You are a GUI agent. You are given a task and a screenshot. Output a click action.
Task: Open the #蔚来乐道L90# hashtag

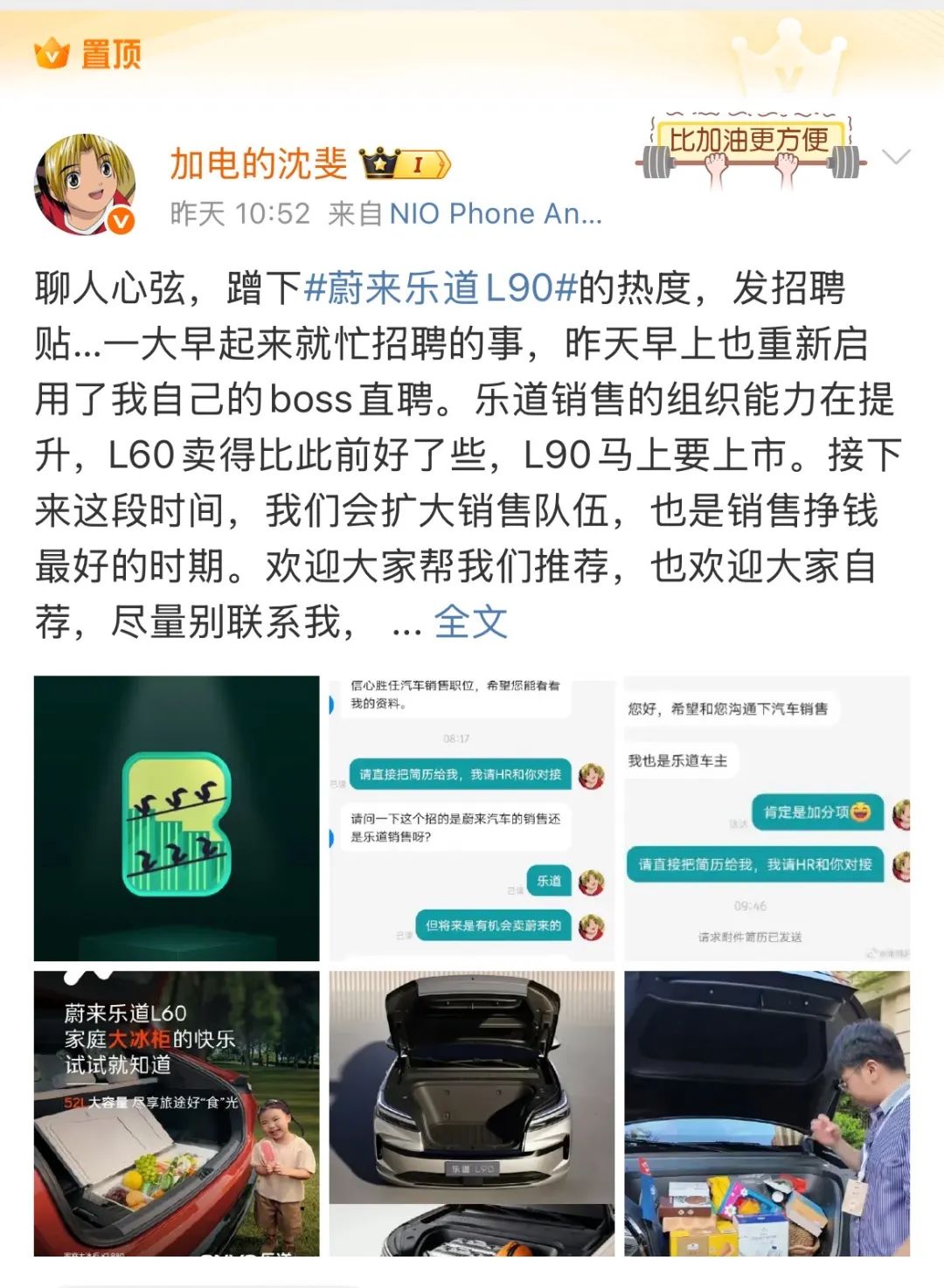440,288
